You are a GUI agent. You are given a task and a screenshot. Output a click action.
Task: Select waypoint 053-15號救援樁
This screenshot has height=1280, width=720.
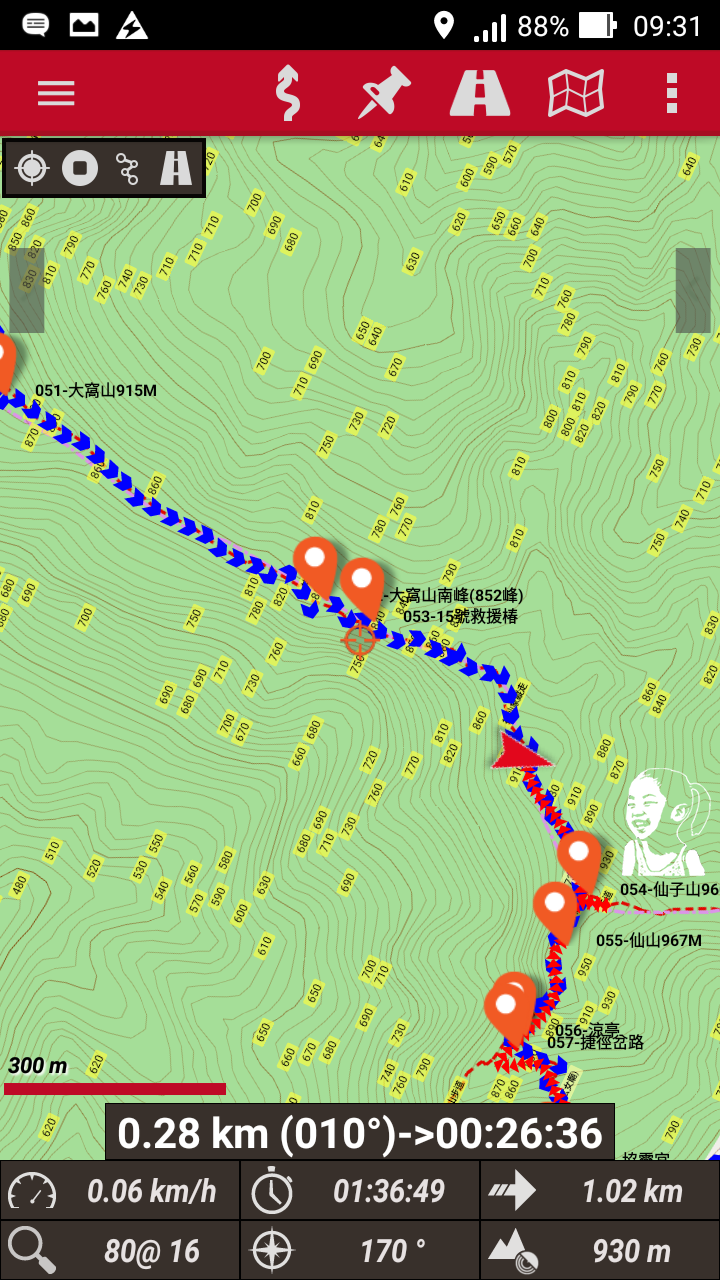click(362, 584)
